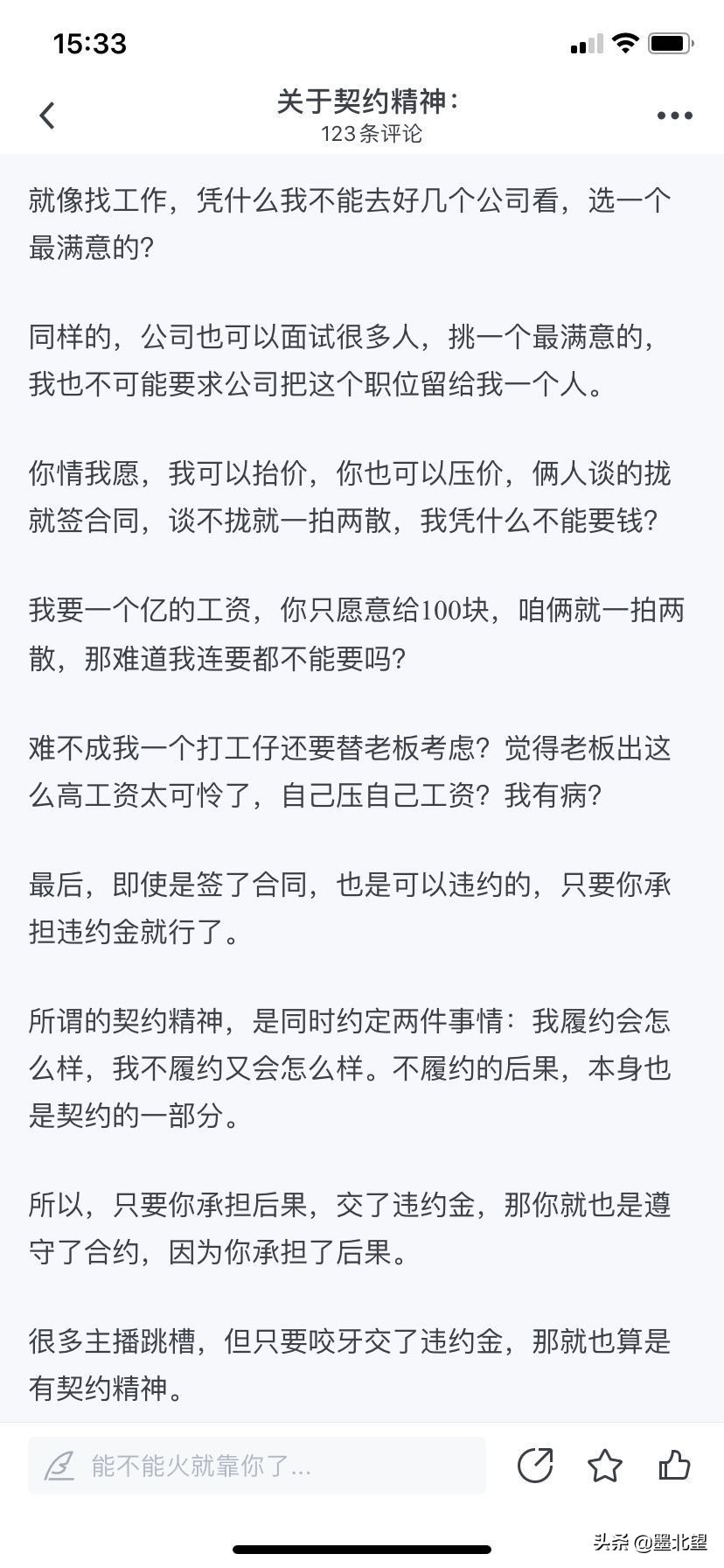Share this post
The width and height of the screenshot is (724, 1568).
click(x=535, y=1466)
